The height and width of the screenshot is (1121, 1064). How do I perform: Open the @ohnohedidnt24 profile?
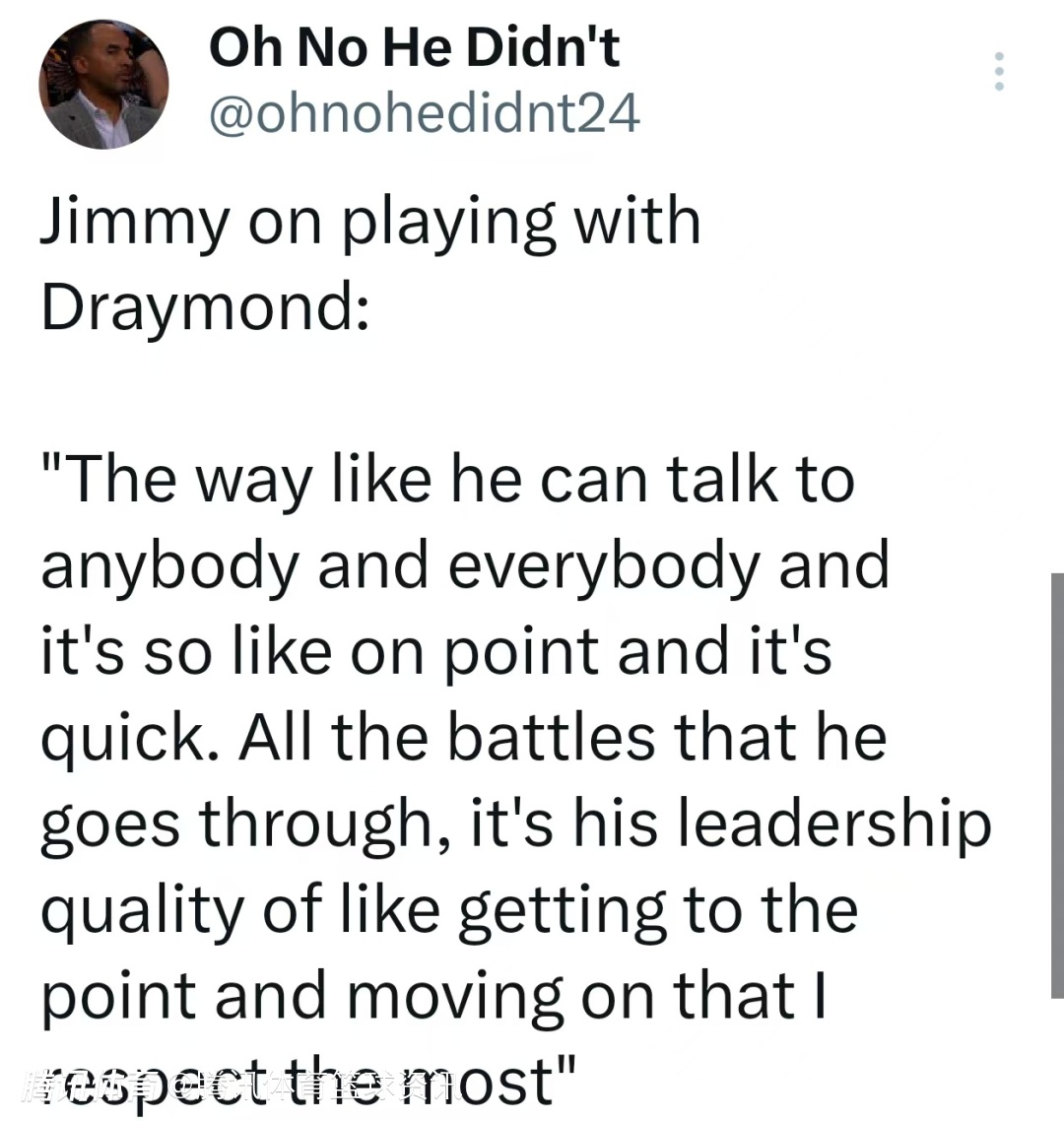pos(424,114)
